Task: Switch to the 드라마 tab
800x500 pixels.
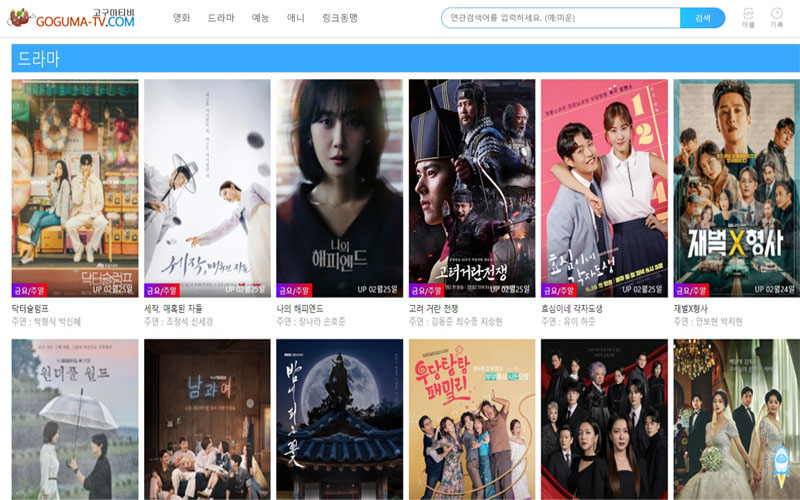Action: [x=221, y=18]
